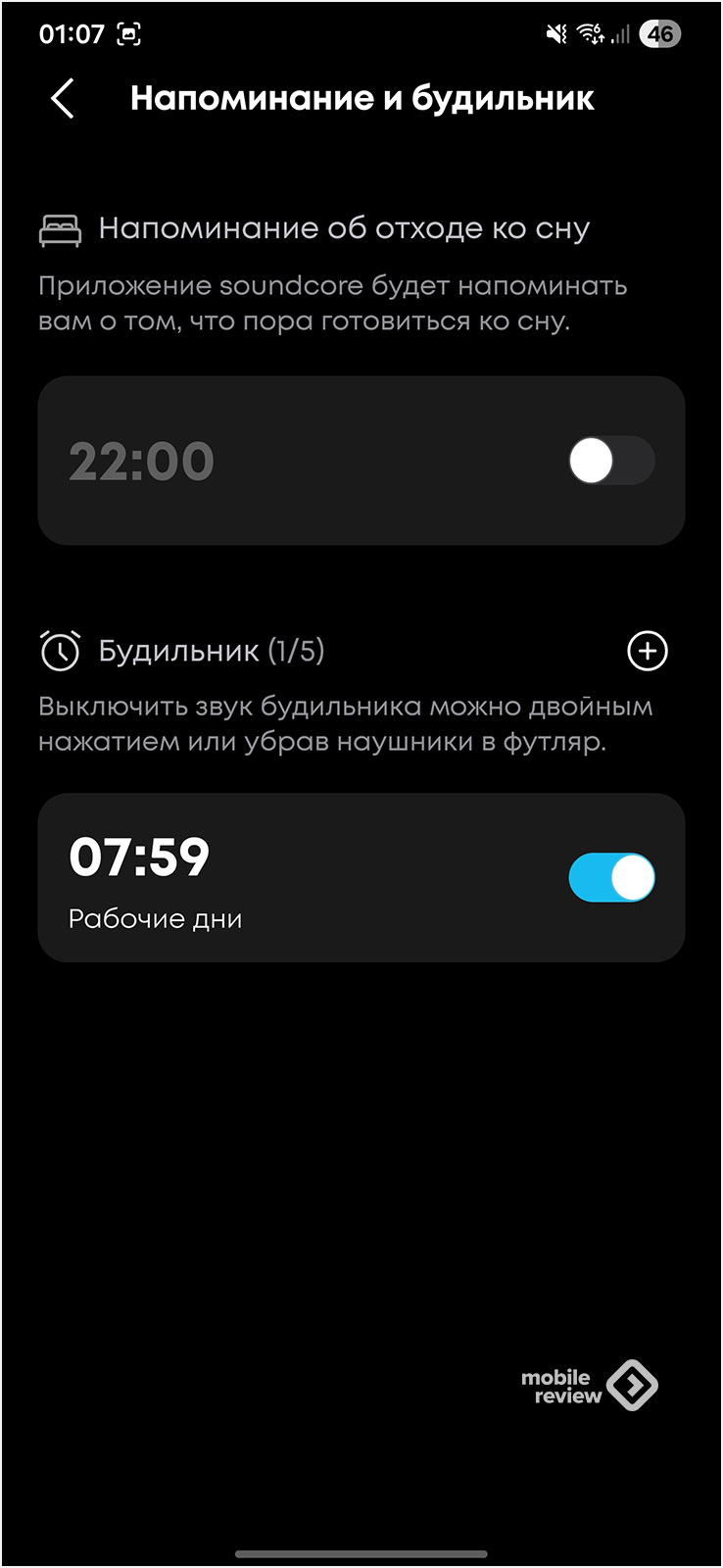The width and height of the screenshot is (723, 1568).
Task: Go back from Напоминание и будильник
Action: tap(63, 99)
